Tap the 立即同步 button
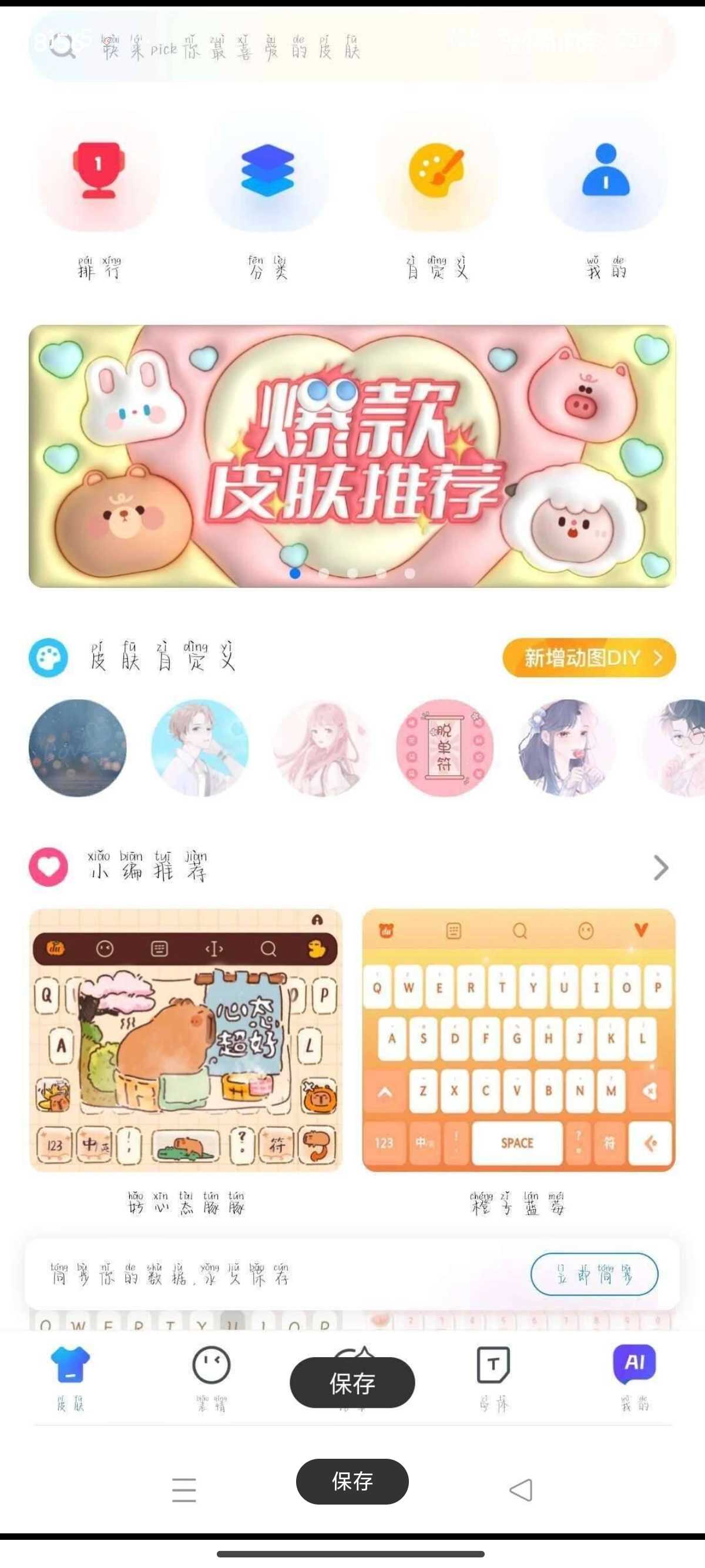Image resolution: width=705 pixels, height=1568 pixels. 593,1273
